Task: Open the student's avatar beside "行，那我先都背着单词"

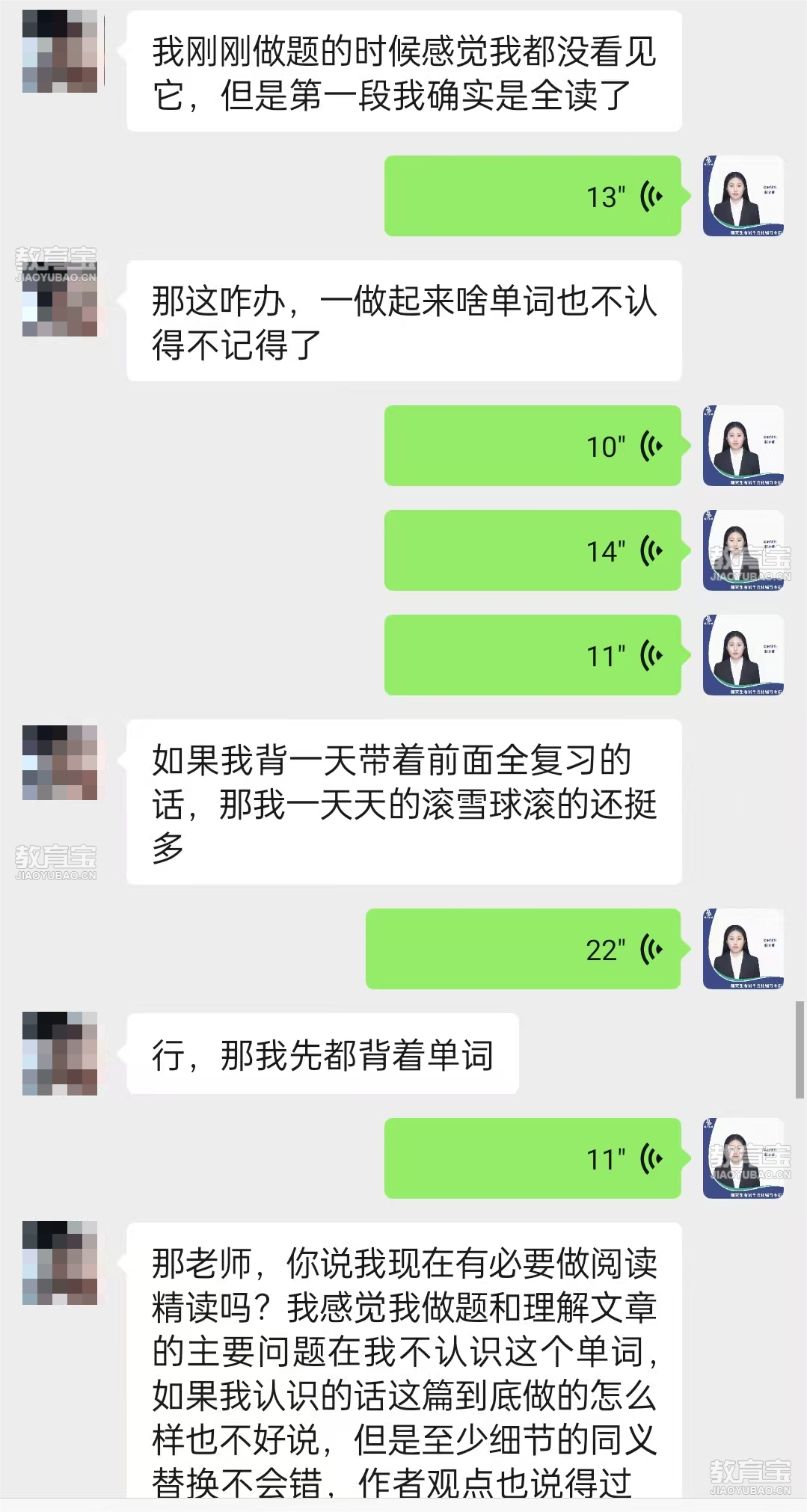Action: pos(60,1054)
